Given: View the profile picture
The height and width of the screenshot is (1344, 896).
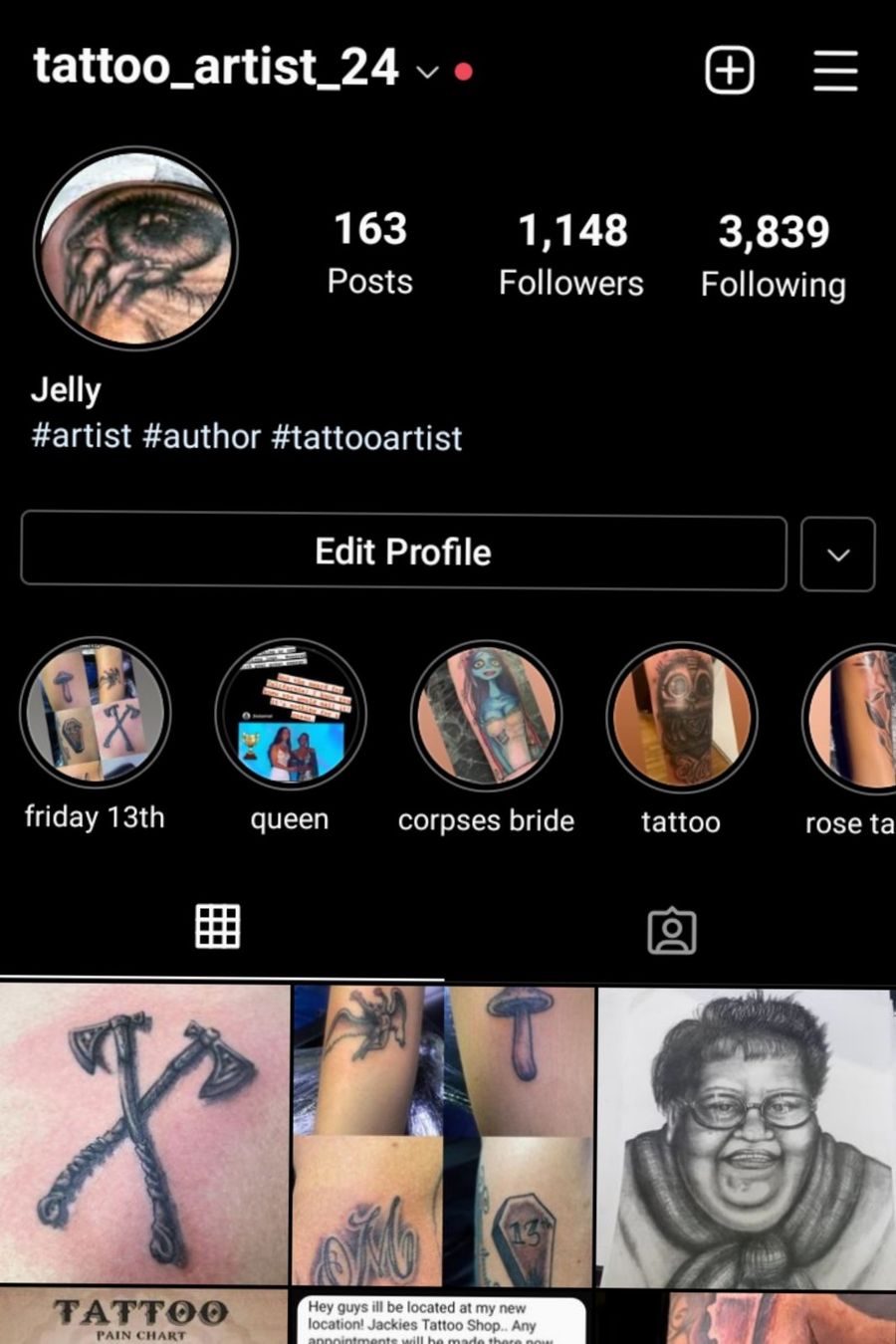Looking at the screenshot, I should [x=135, y=247].
